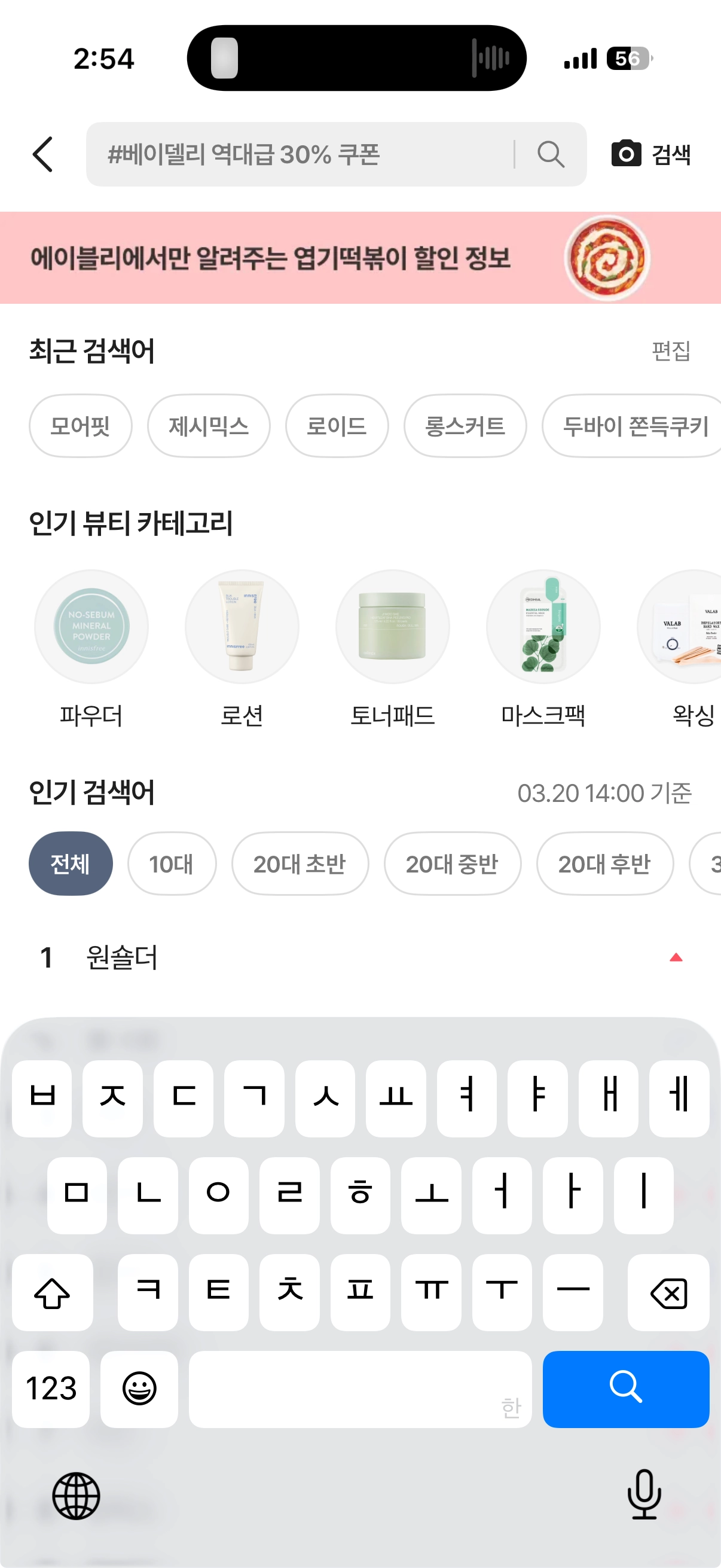Hit the blue search key on keyboard

[625, 1389]
